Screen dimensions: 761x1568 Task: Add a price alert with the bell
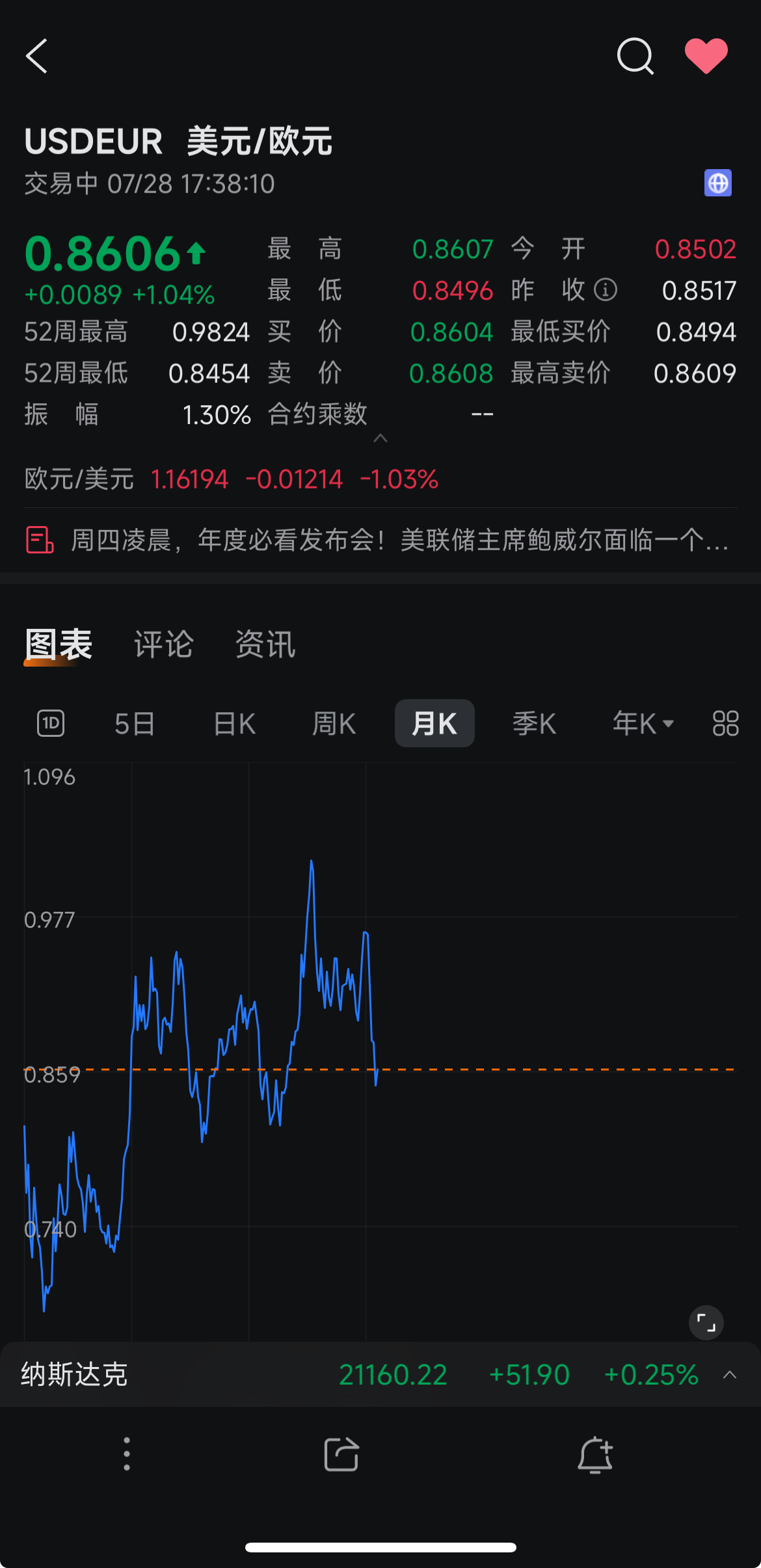point(595,1454)
